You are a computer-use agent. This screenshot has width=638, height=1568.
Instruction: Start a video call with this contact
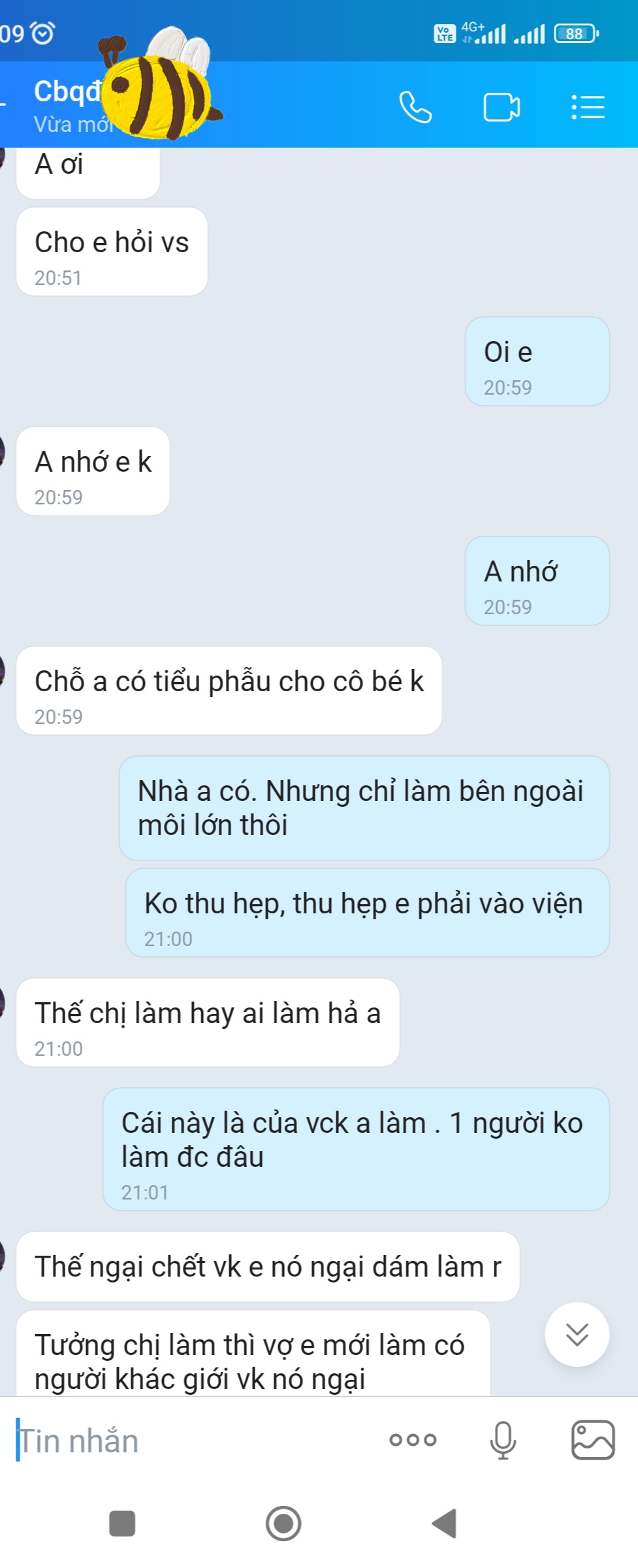(x=502, y=107)
